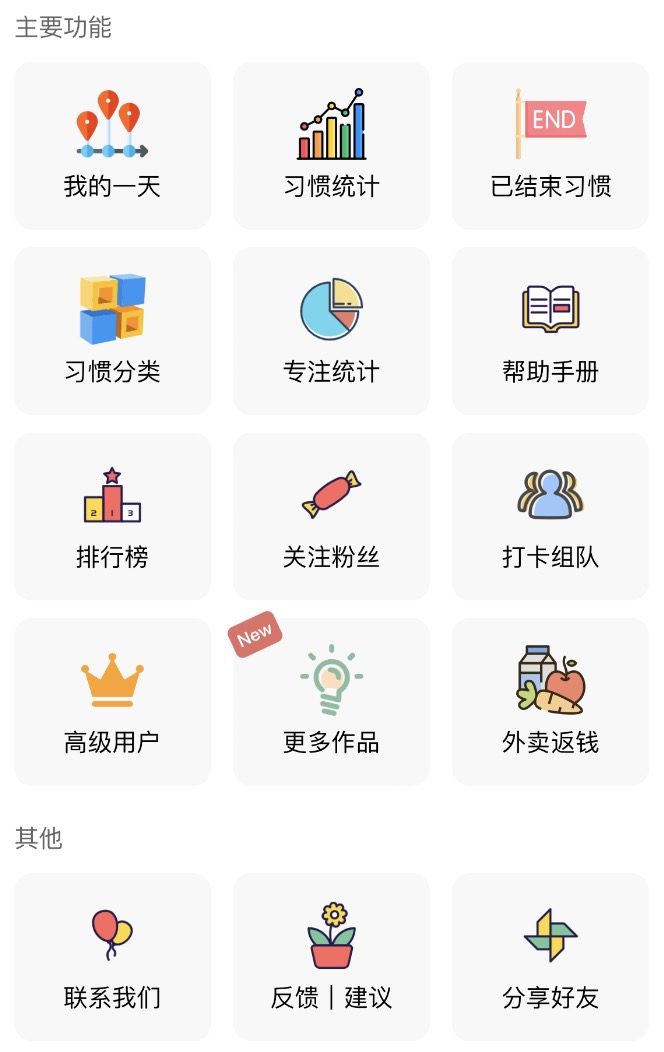Show the 排行榜 leaderboard
Viewport: 664px width, 1052px height.
coord(112,516)
